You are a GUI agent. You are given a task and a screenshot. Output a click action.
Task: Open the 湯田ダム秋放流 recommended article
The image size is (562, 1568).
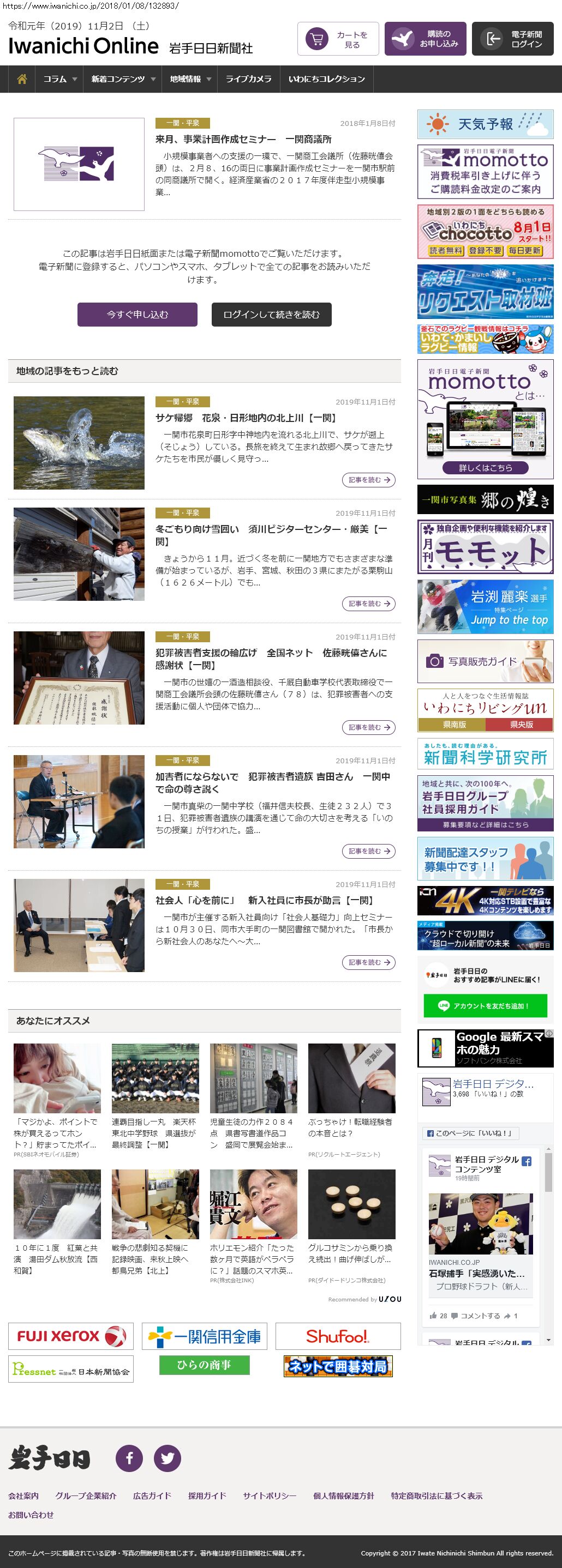(x=57, y=1259)
